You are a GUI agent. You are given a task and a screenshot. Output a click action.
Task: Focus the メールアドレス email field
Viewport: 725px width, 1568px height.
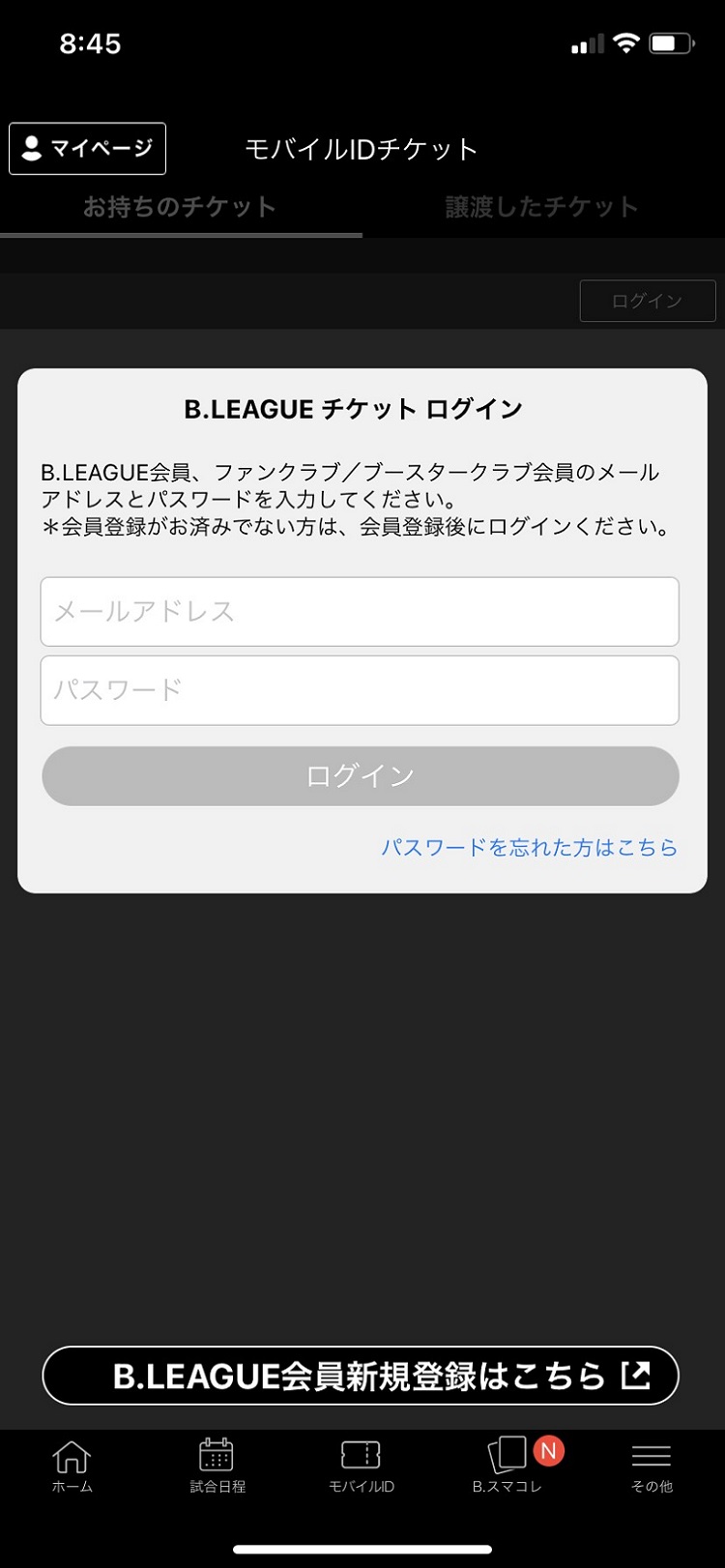[x=360, y=612]
